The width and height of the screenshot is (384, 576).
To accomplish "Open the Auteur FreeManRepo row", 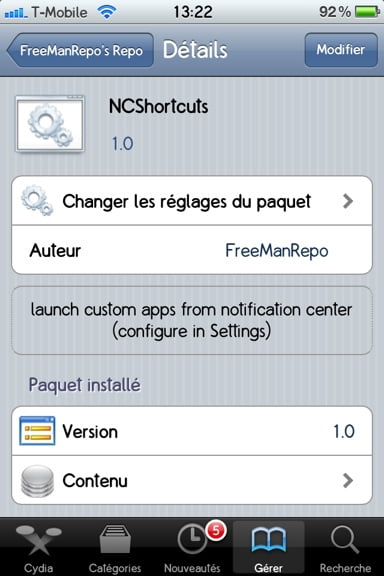I will [192, 250].
